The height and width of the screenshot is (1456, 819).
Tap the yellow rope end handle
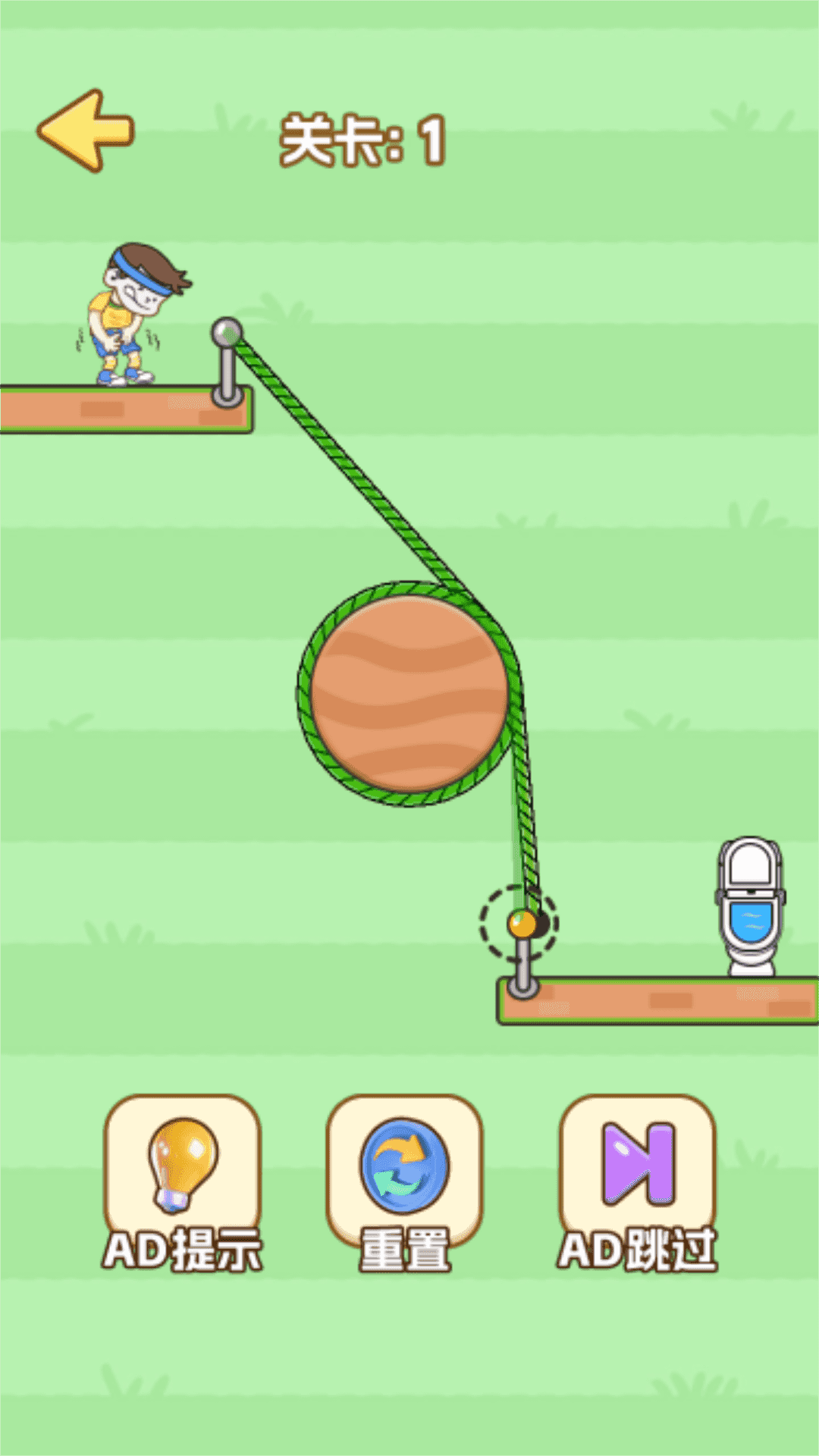pos(522,924)
